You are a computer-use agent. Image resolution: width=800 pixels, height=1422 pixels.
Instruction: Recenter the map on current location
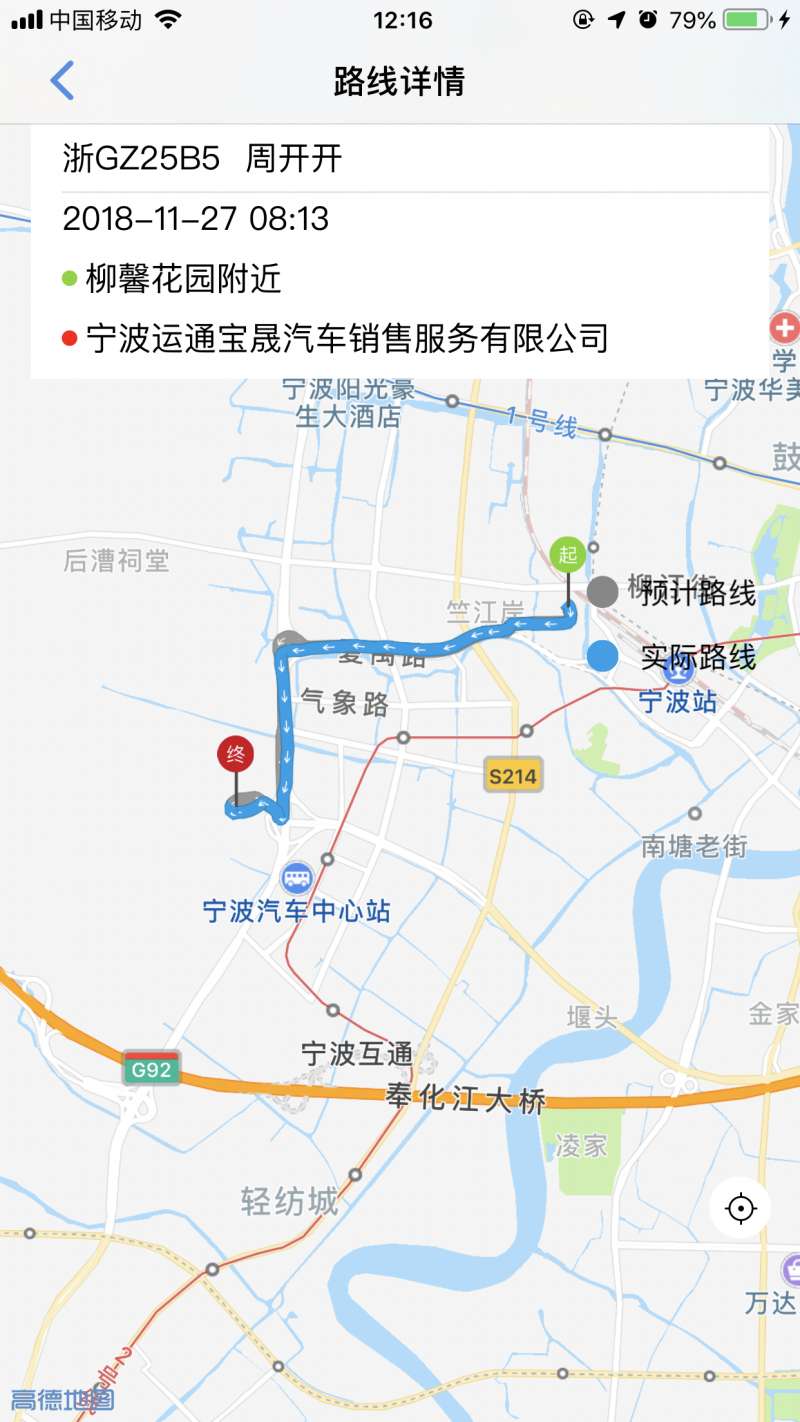point(740,1208)
